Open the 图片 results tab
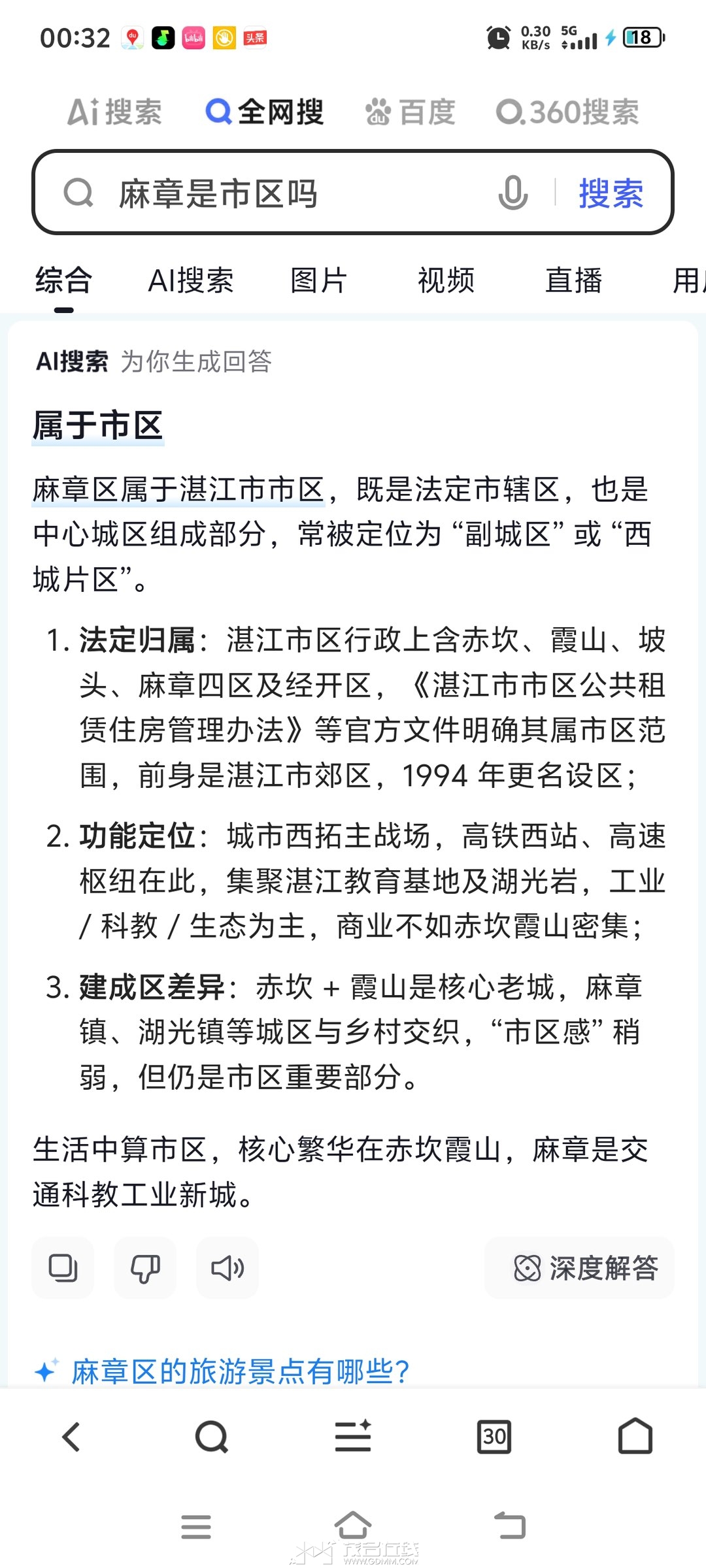 pyautogui.click(x=318, y=281)
